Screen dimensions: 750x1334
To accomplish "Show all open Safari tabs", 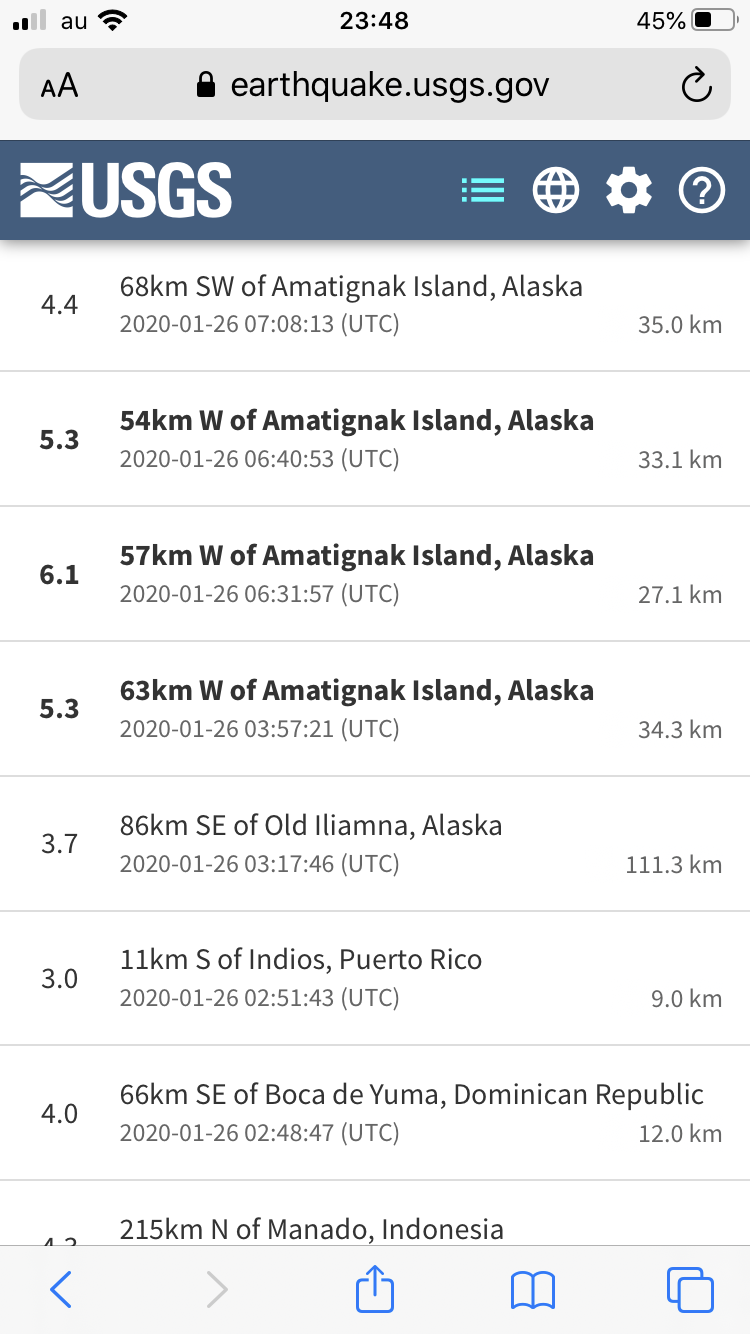I will [690, 1290].
